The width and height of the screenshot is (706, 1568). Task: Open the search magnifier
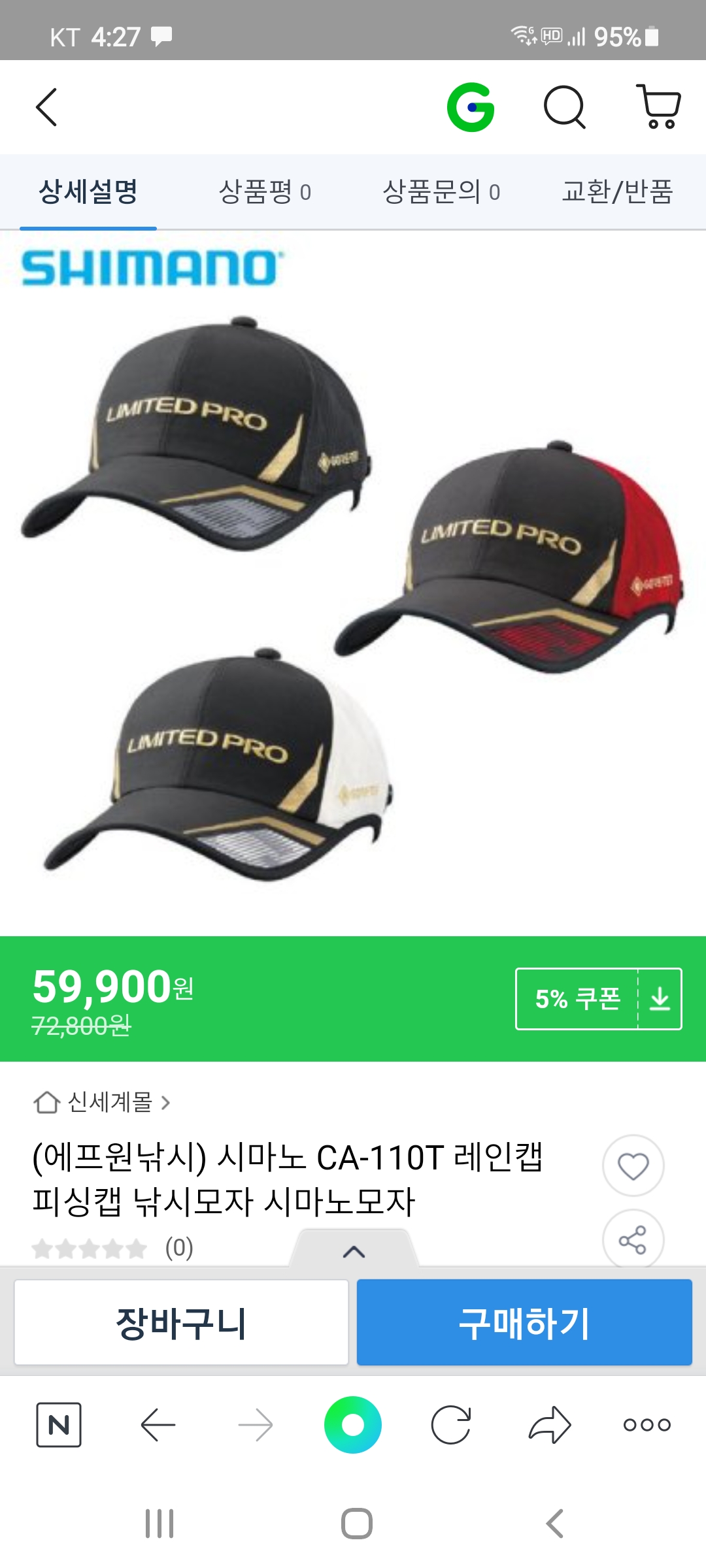tap(564, 107)
